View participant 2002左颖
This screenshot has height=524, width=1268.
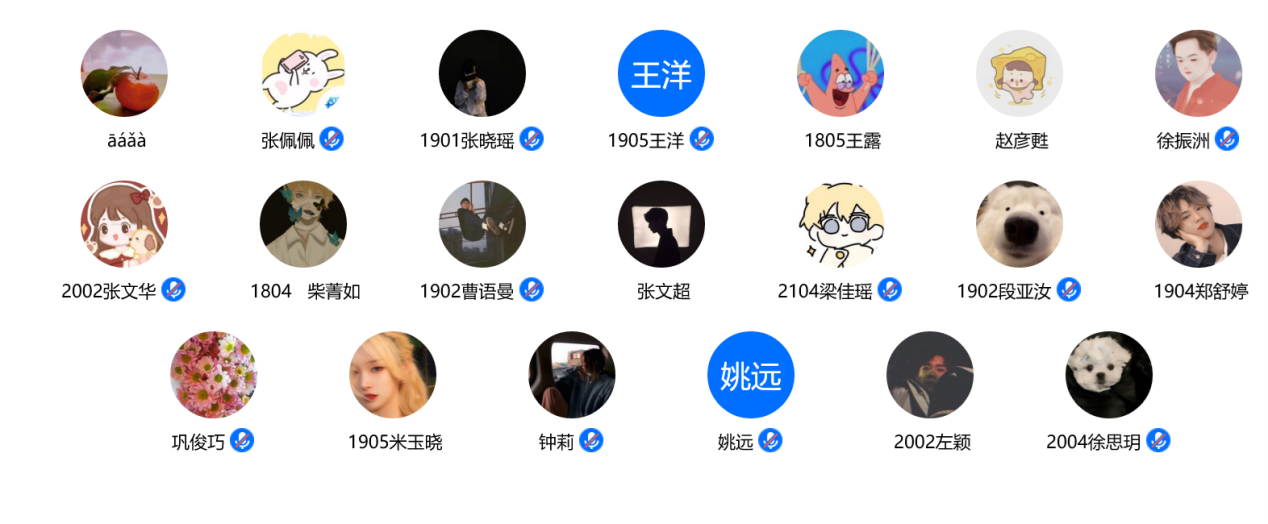pos(930,375)
